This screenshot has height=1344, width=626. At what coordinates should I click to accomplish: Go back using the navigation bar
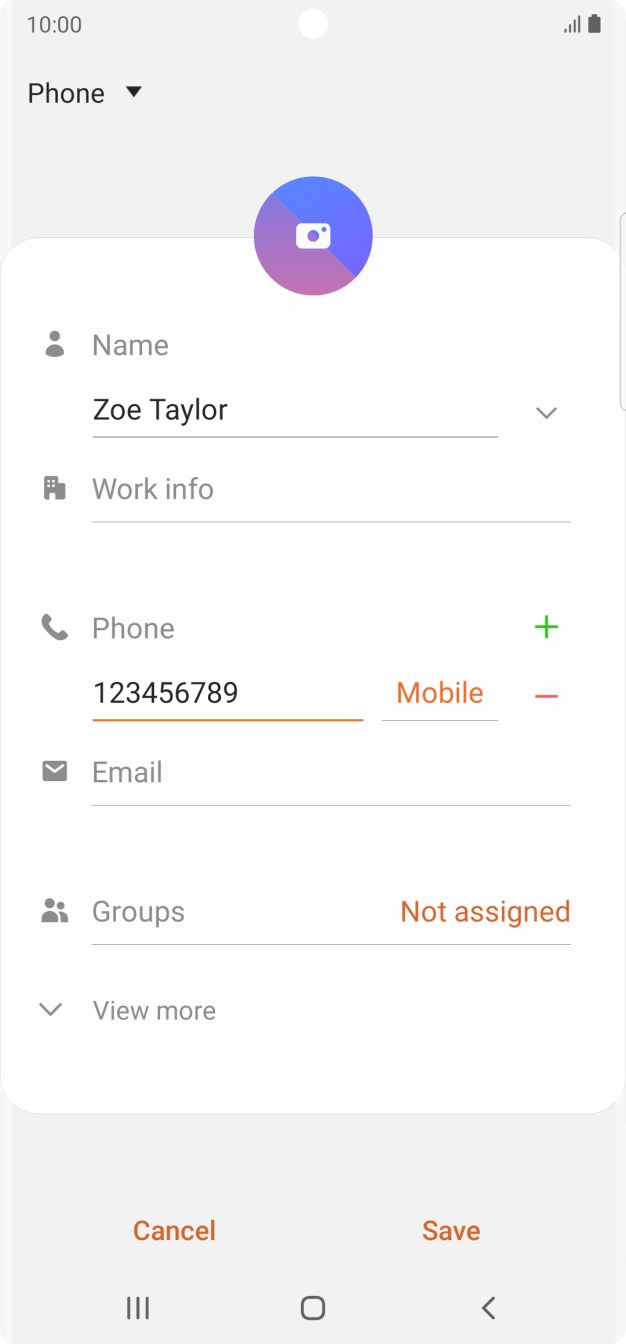(x=488, y=1307)
